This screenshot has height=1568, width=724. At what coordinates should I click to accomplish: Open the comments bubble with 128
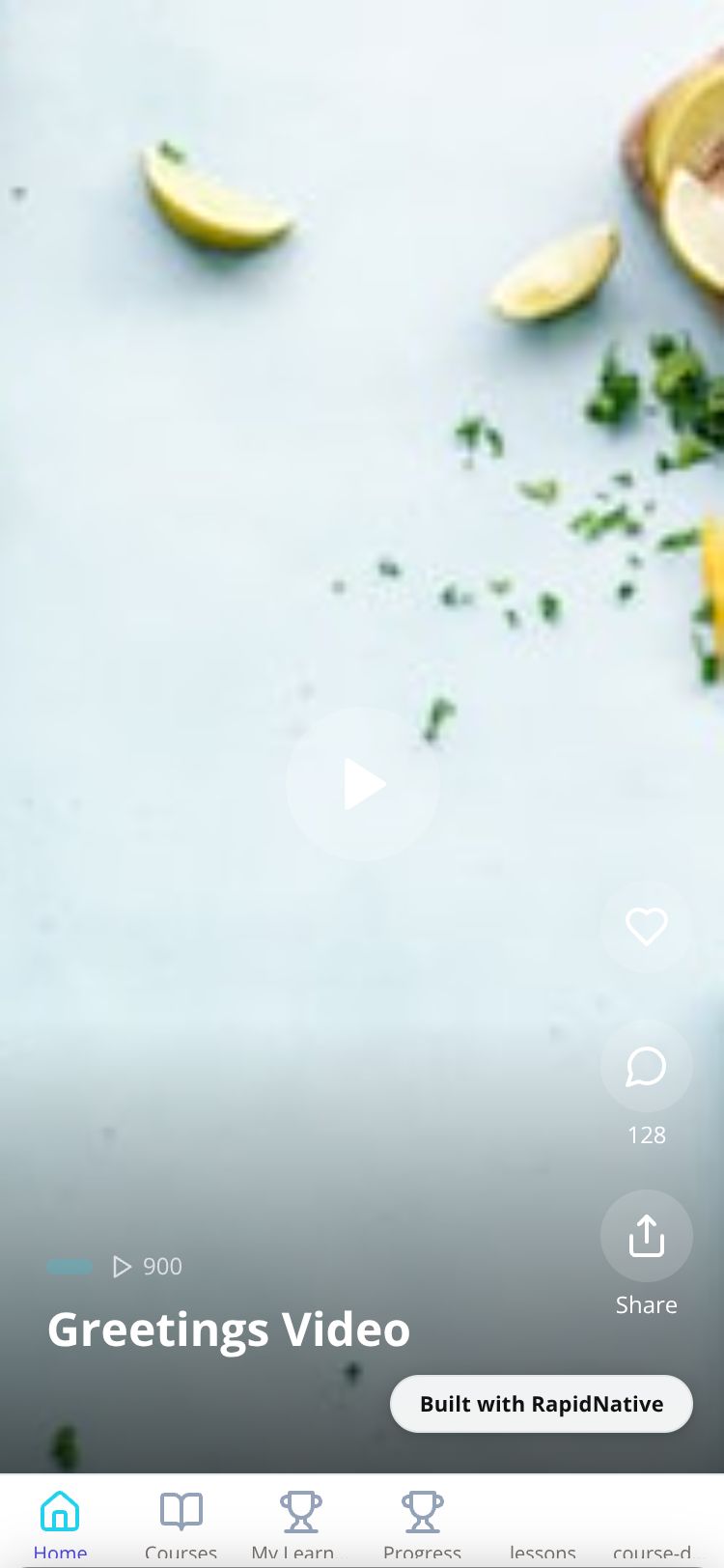[646, 1067]
